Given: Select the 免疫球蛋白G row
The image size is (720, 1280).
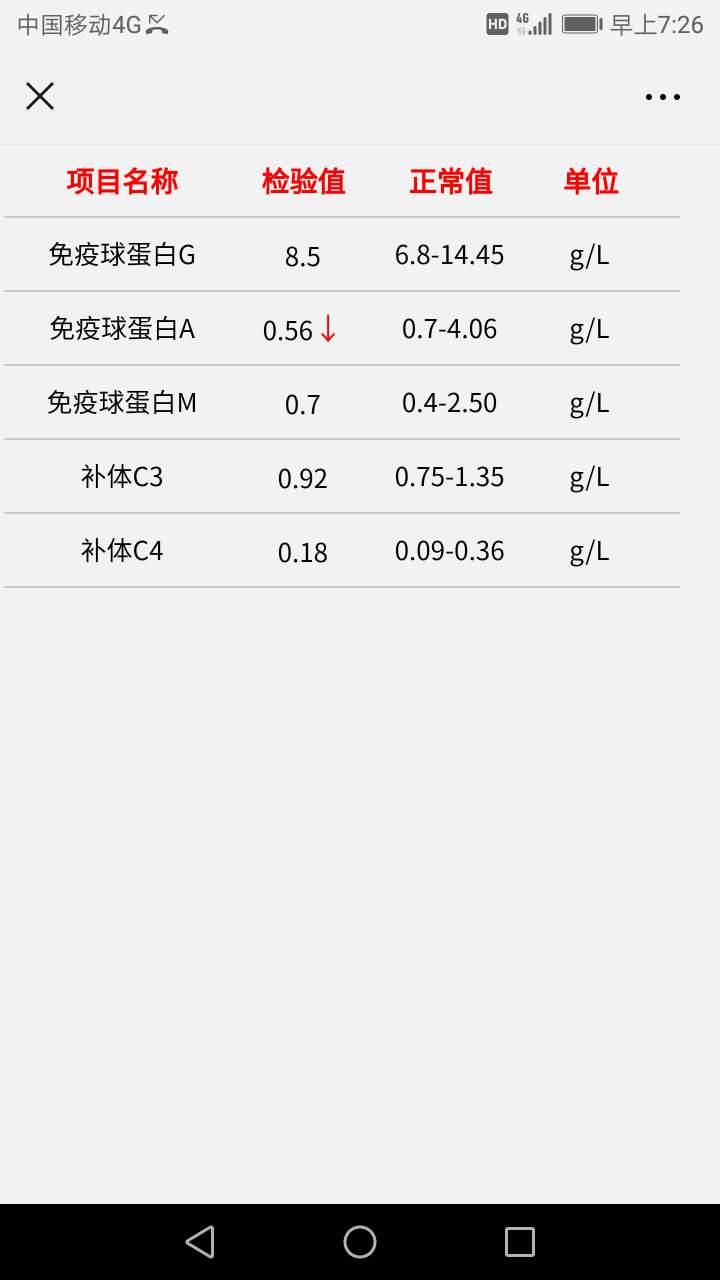Looking at the screenshot, I should 122,255.
